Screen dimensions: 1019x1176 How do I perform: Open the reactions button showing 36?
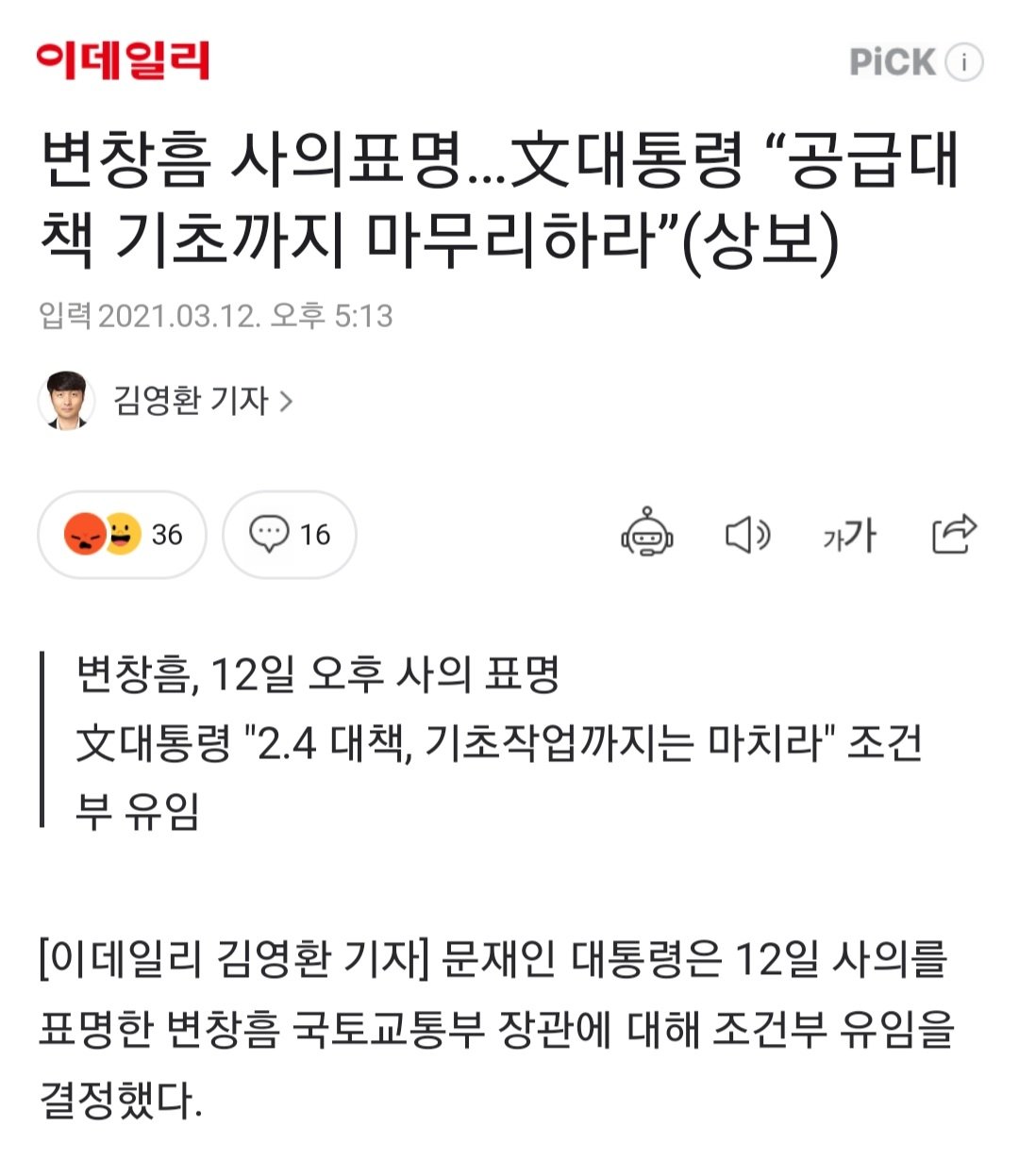[x=122, y=535]
